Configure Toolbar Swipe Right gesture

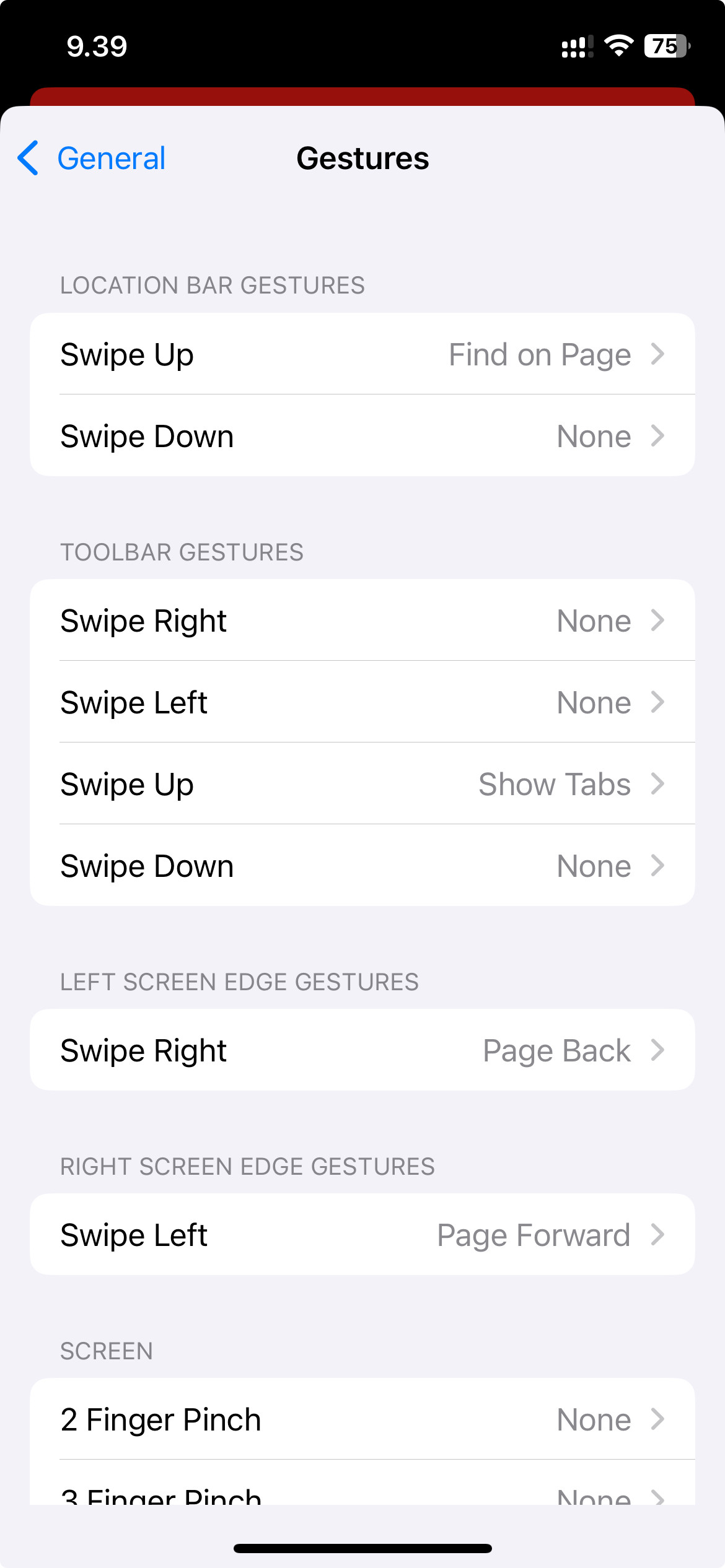coord(362,621)
